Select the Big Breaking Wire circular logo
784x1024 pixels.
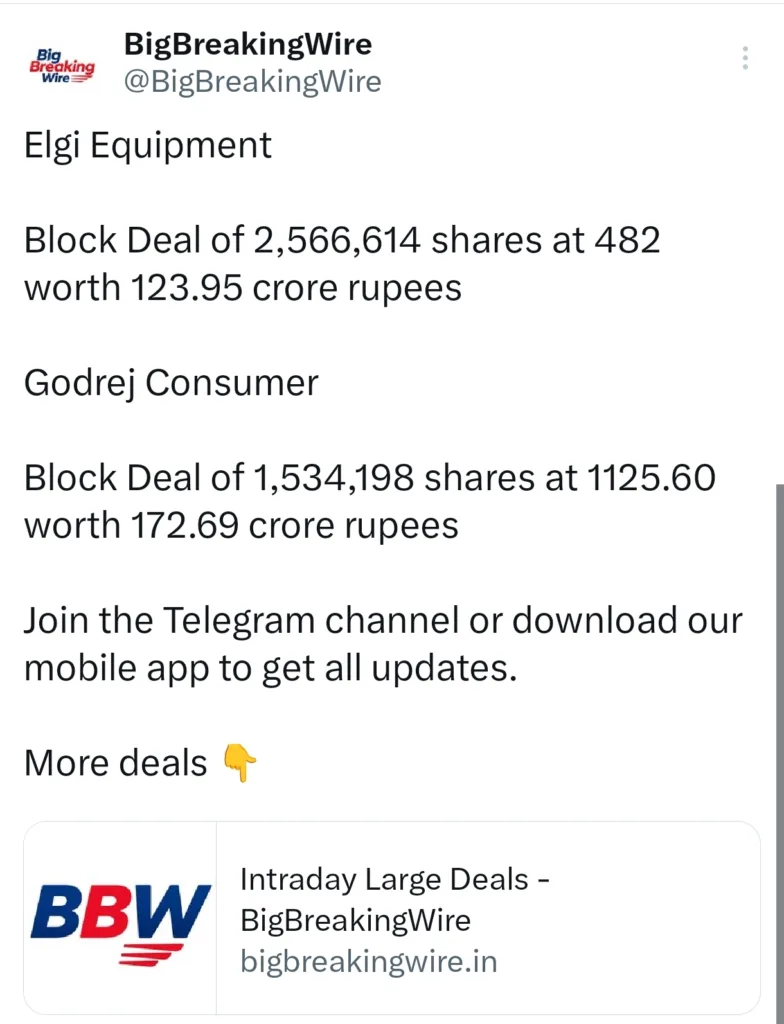62,62
